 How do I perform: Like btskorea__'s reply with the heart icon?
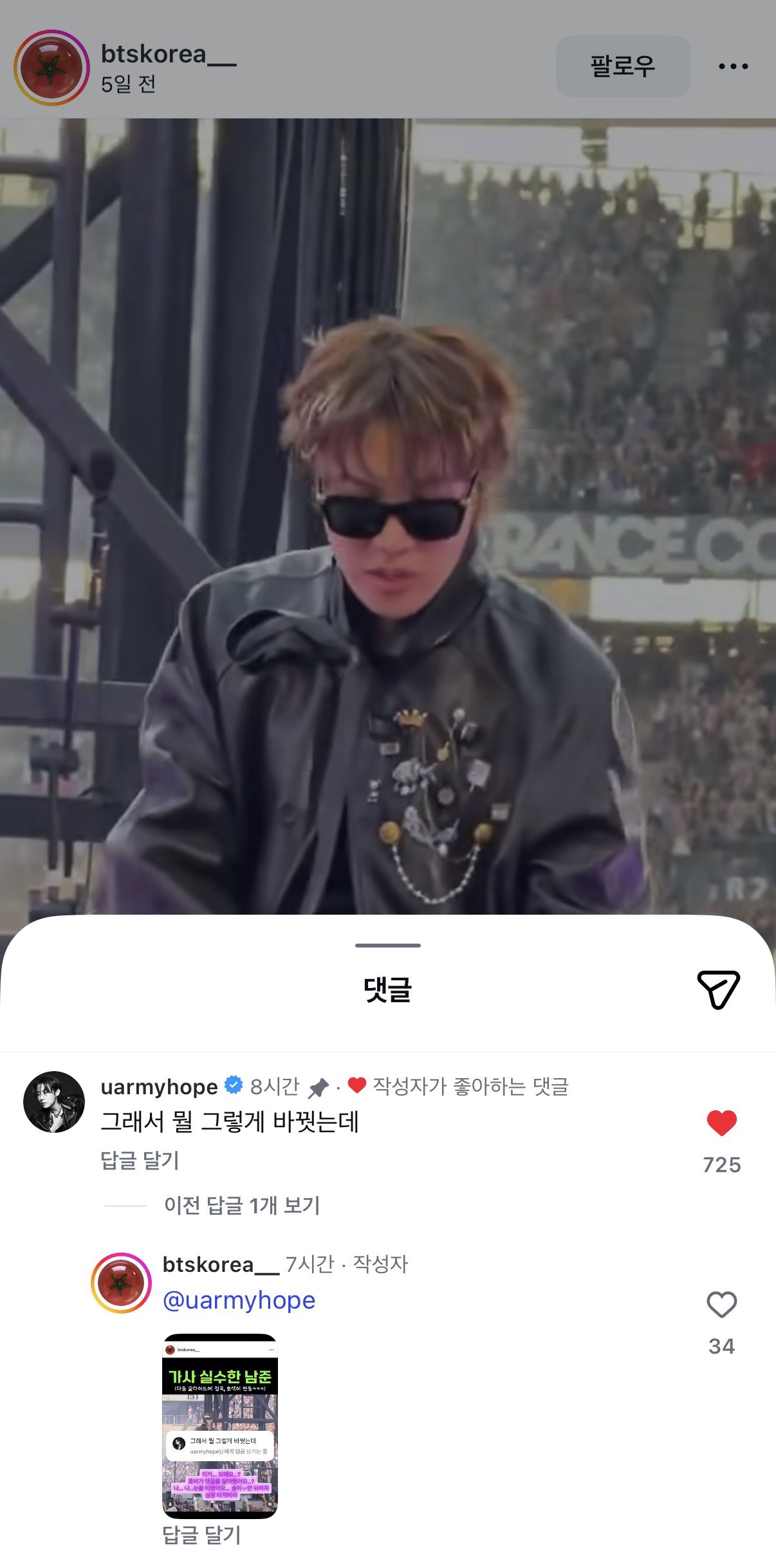(x=721, y=1305)
